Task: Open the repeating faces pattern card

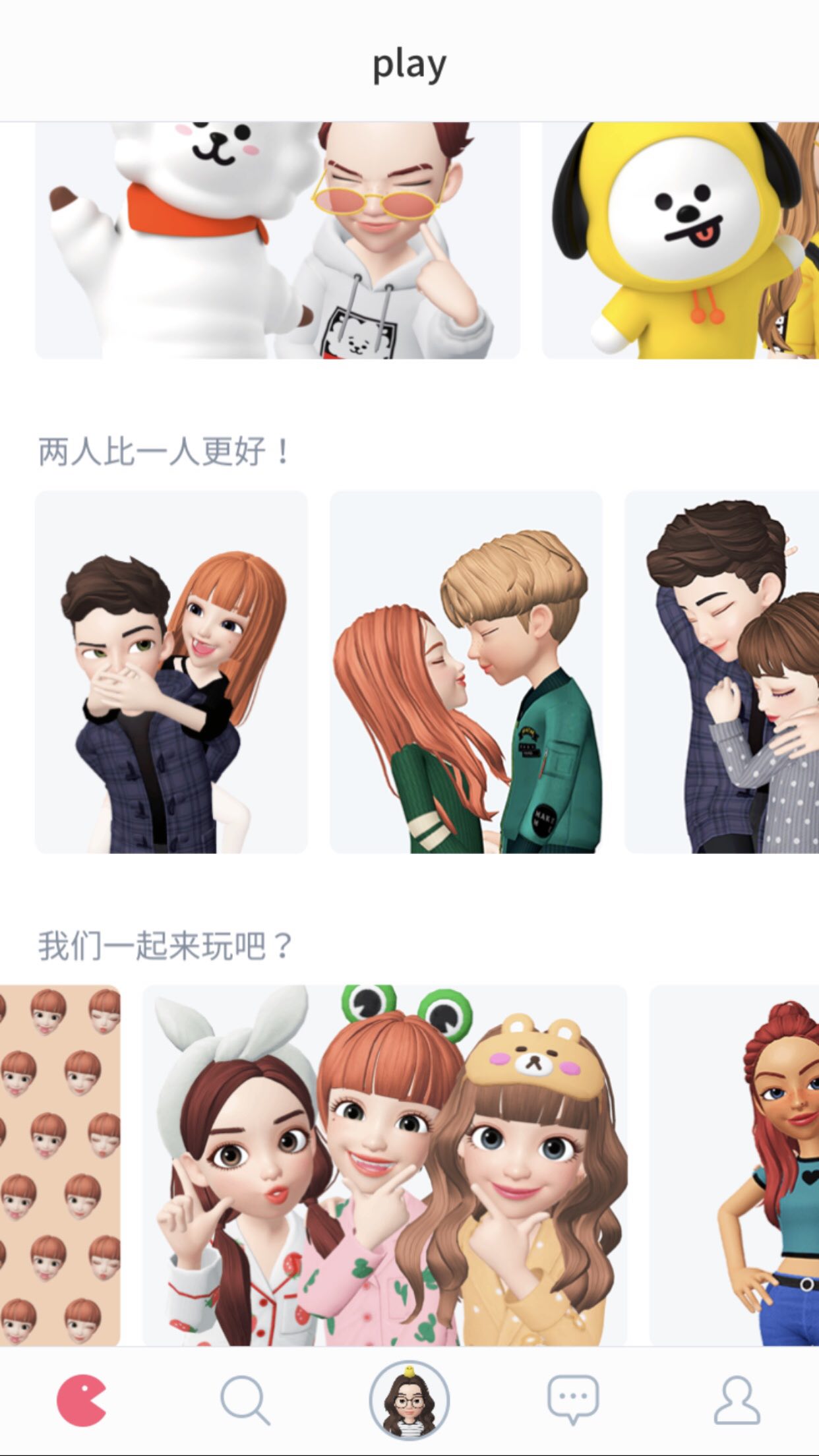Action: coord(60,1164)
